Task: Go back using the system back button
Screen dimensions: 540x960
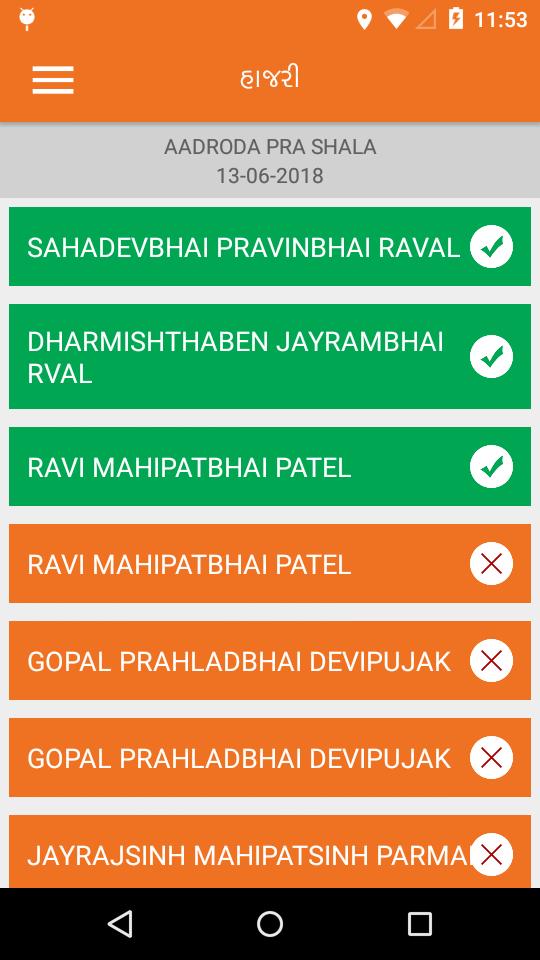Action: click(120, 923)
